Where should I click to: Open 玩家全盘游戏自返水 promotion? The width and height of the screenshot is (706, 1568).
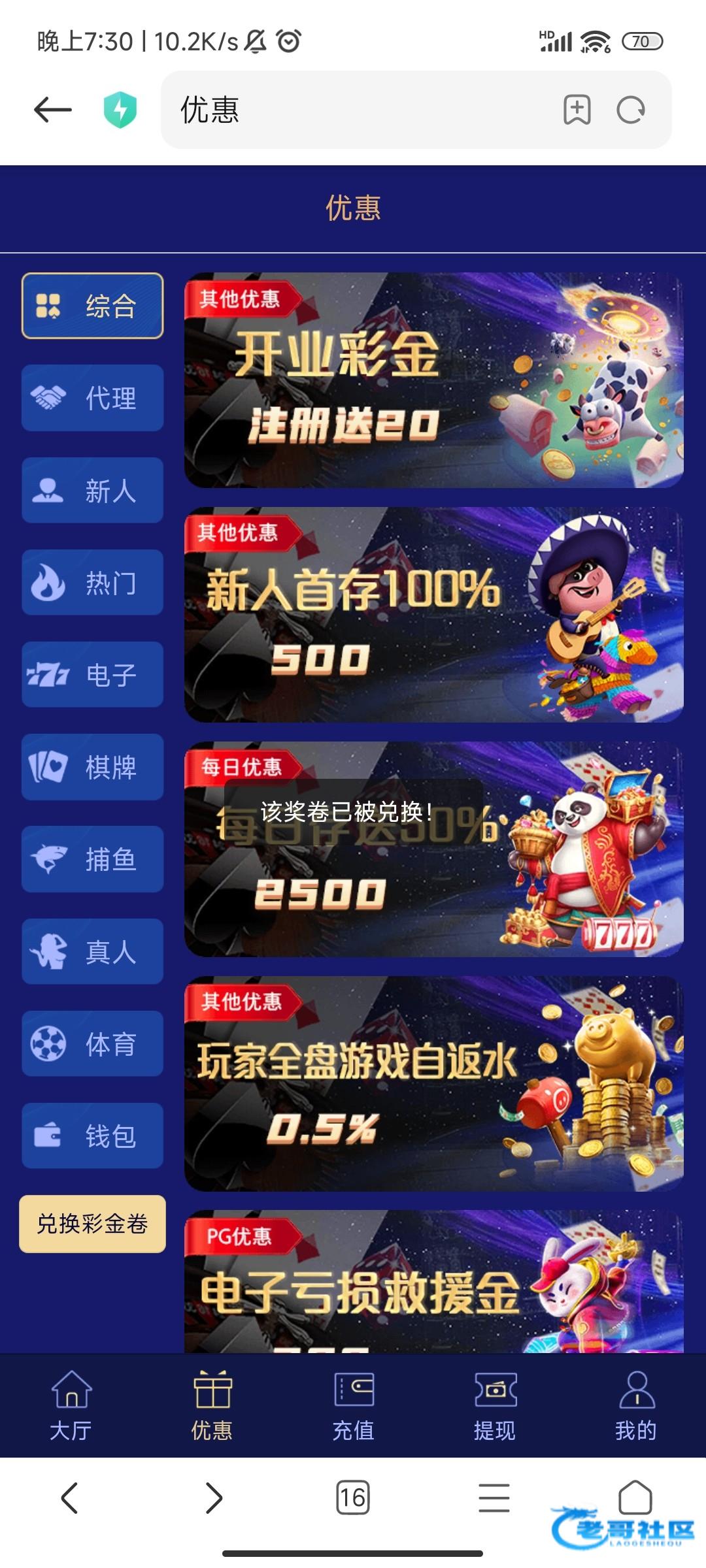click(x=434, y=1083)
